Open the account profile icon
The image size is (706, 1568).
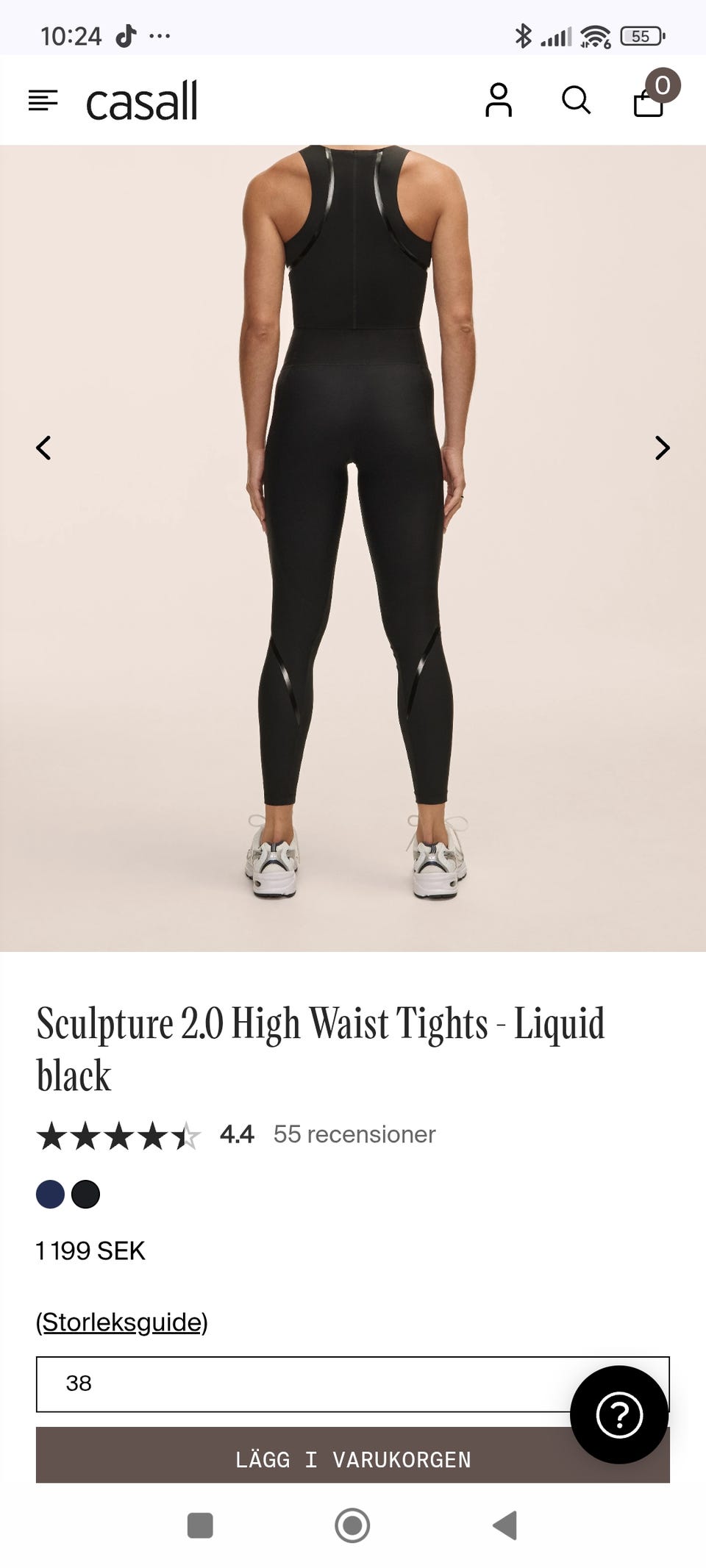(x=498, y=101)
